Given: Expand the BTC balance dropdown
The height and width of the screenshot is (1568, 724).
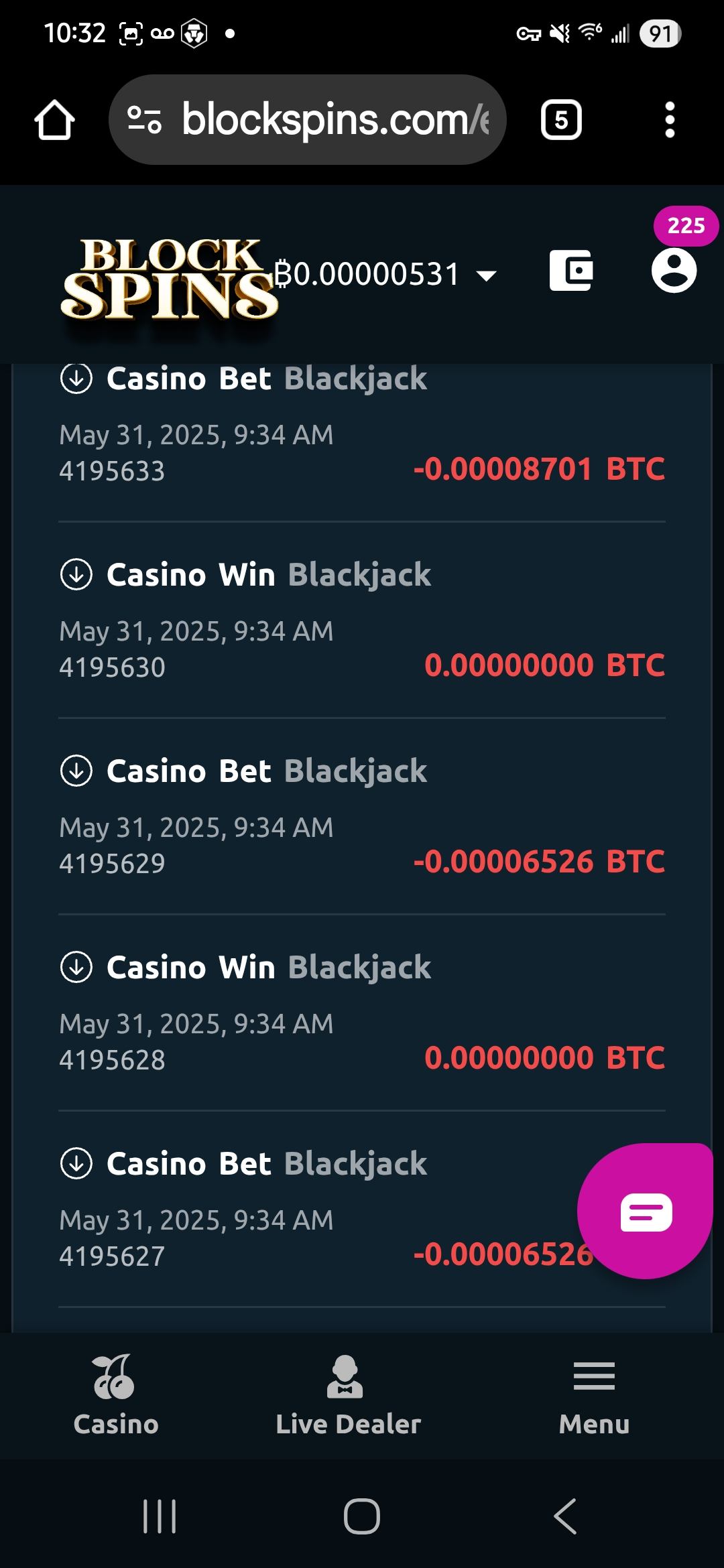Looking at the screenshot, I should (485, 275).
